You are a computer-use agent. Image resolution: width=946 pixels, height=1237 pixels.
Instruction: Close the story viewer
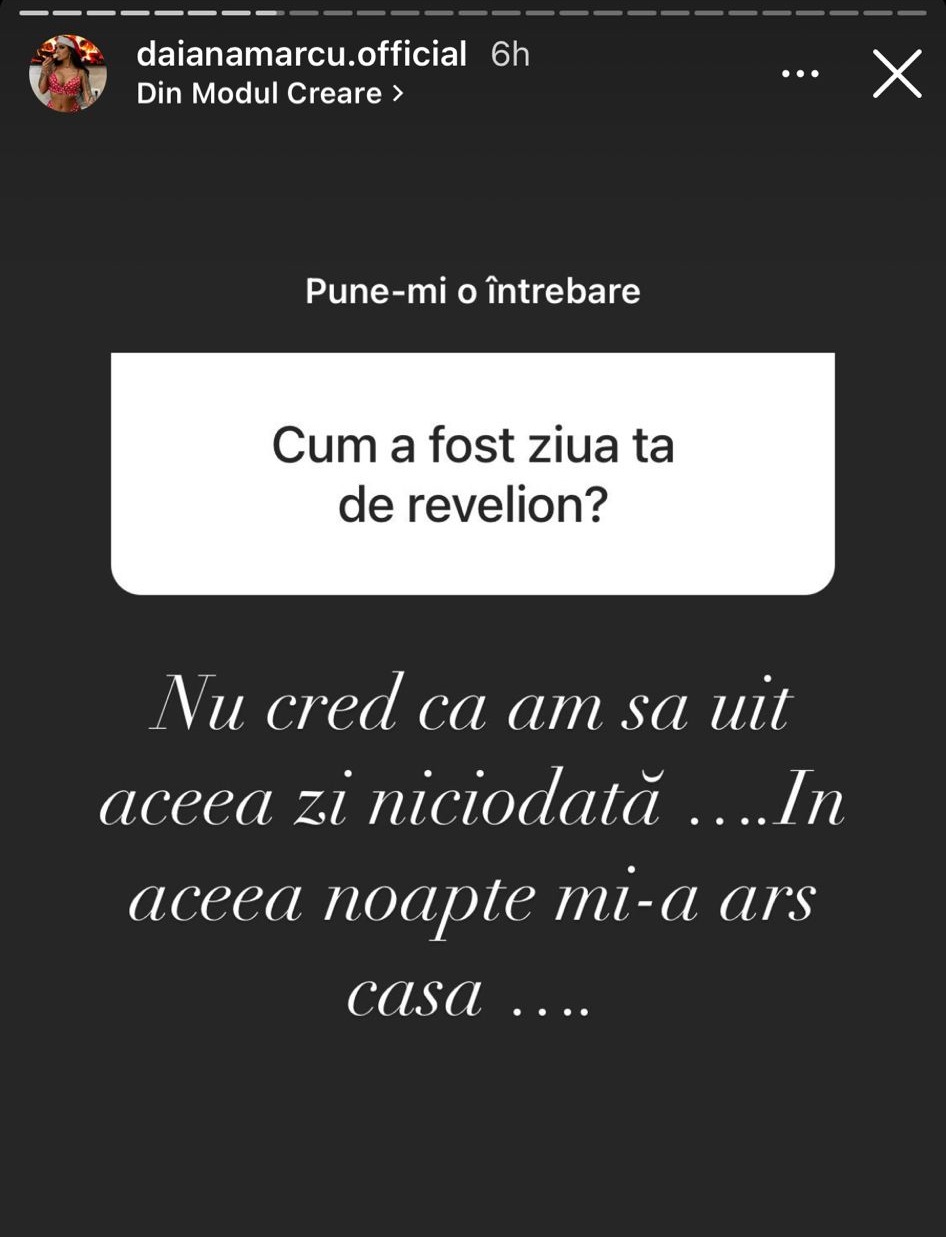[x=896, y=74]
